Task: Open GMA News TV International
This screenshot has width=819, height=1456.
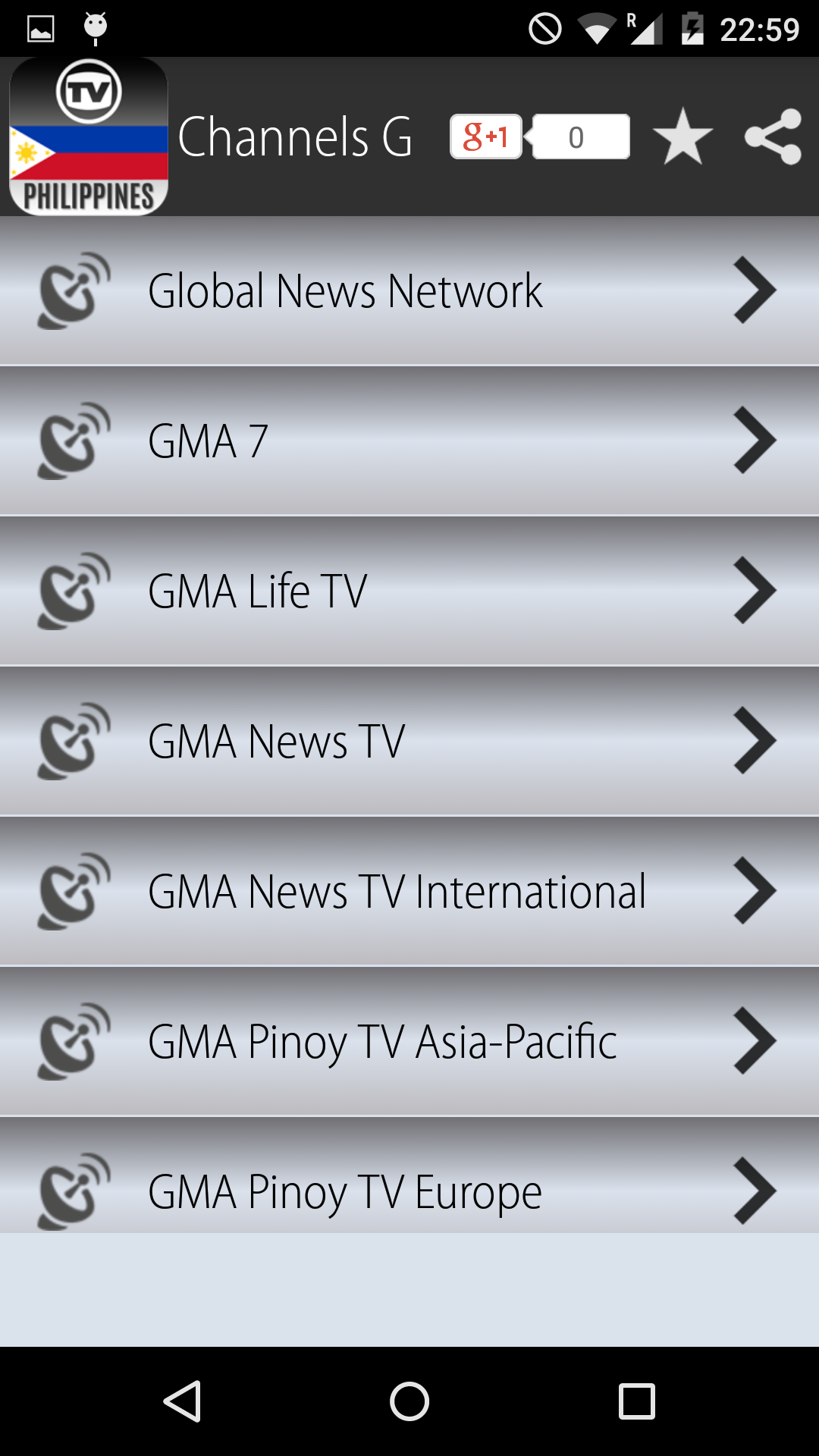Action: coord(409,891)
